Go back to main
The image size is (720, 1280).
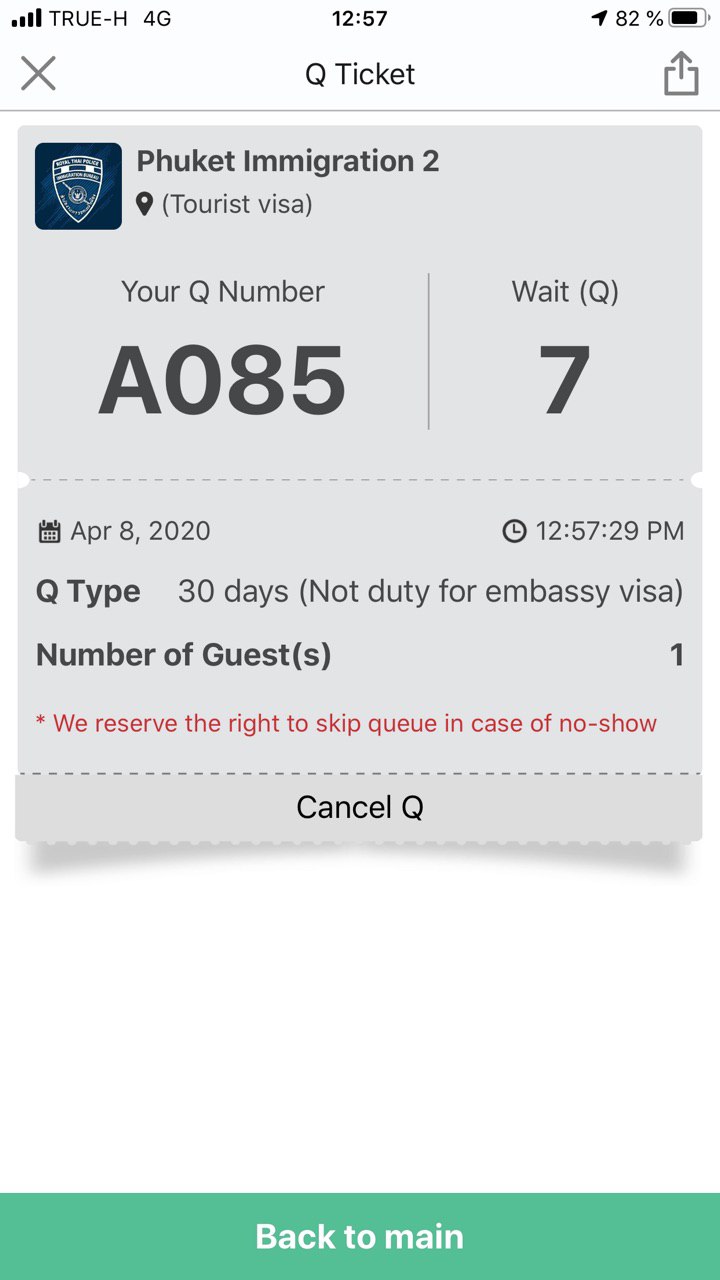(x=360, y=1236)
